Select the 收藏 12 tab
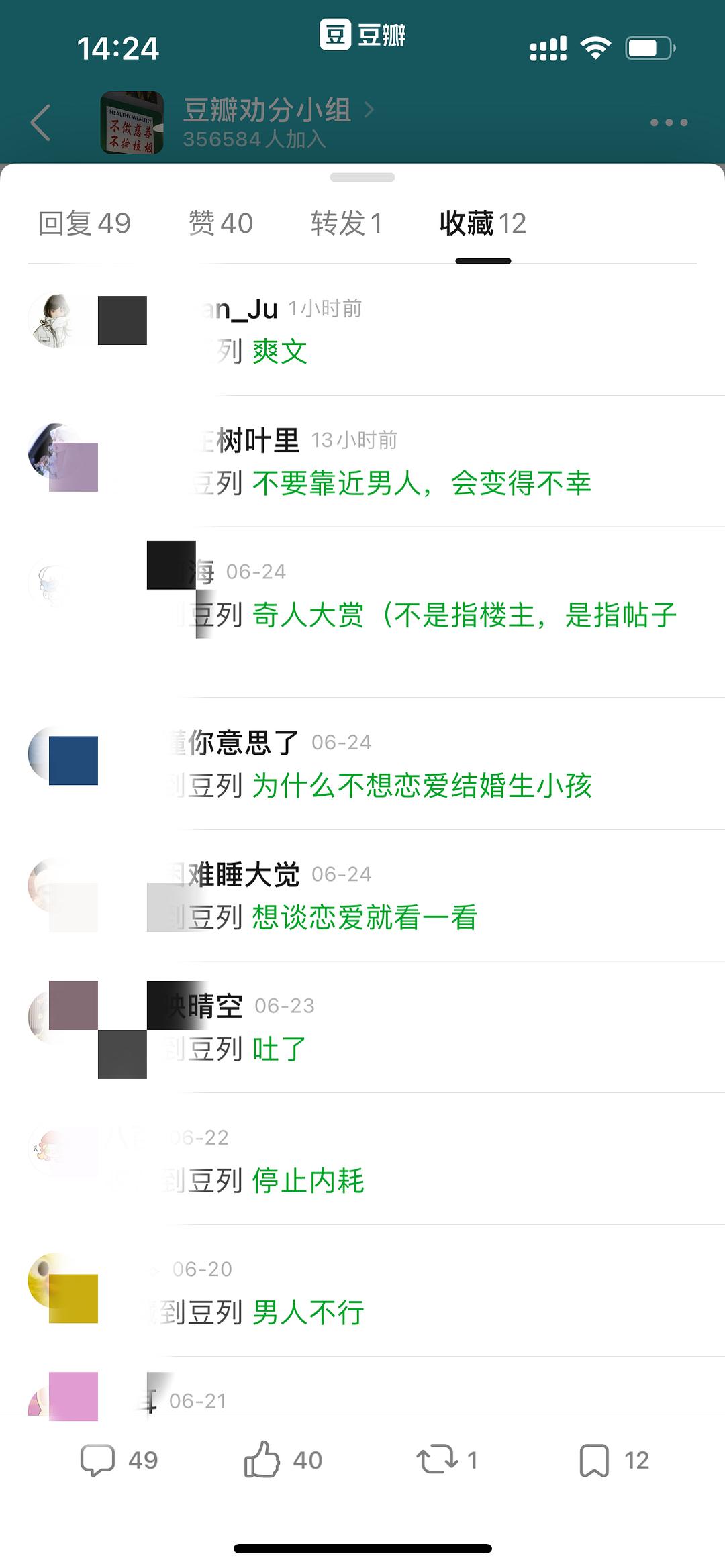The height and width of the screenshot is (1568, 725). [483, 223]
